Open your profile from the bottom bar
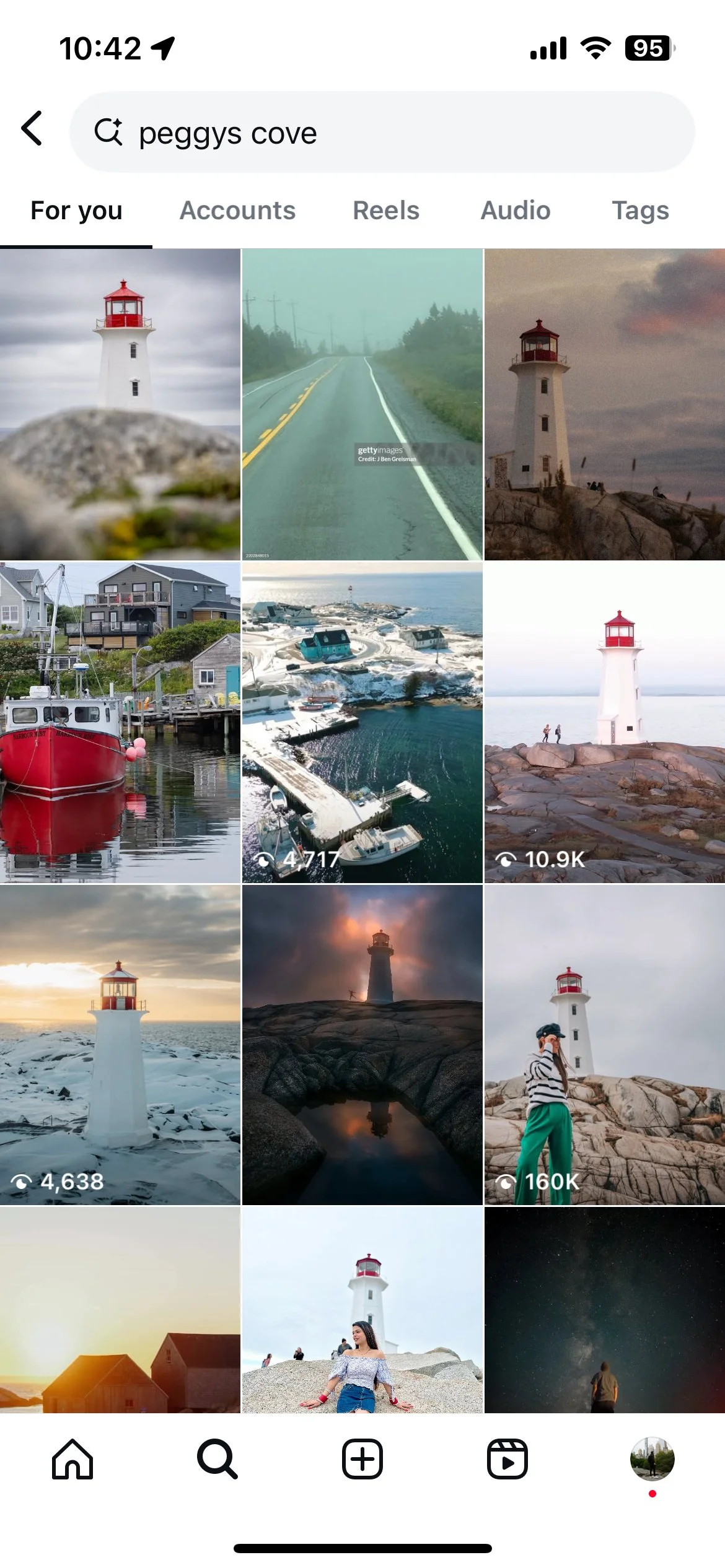Screen dimensions: 725x1568 tap(652, 1459)
